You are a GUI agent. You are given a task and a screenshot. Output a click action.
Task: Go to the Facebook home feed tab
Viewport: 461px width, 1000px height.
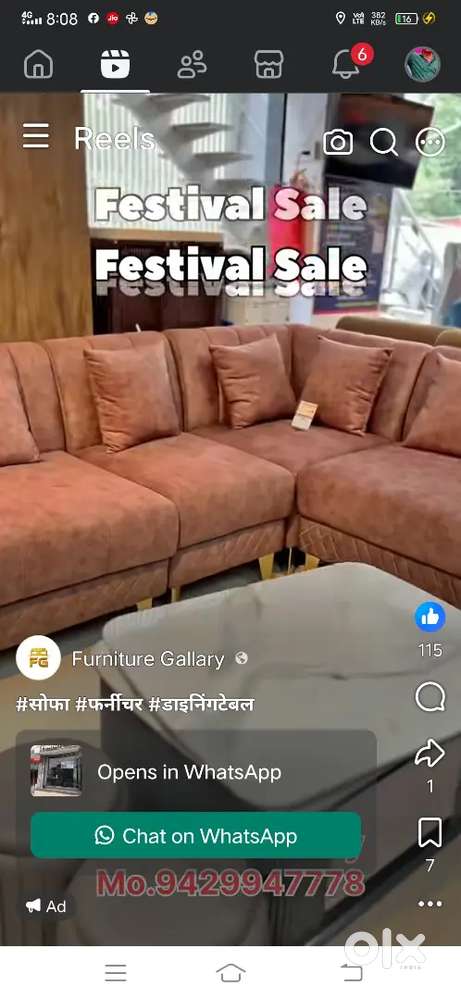click(x=39, y=64)
